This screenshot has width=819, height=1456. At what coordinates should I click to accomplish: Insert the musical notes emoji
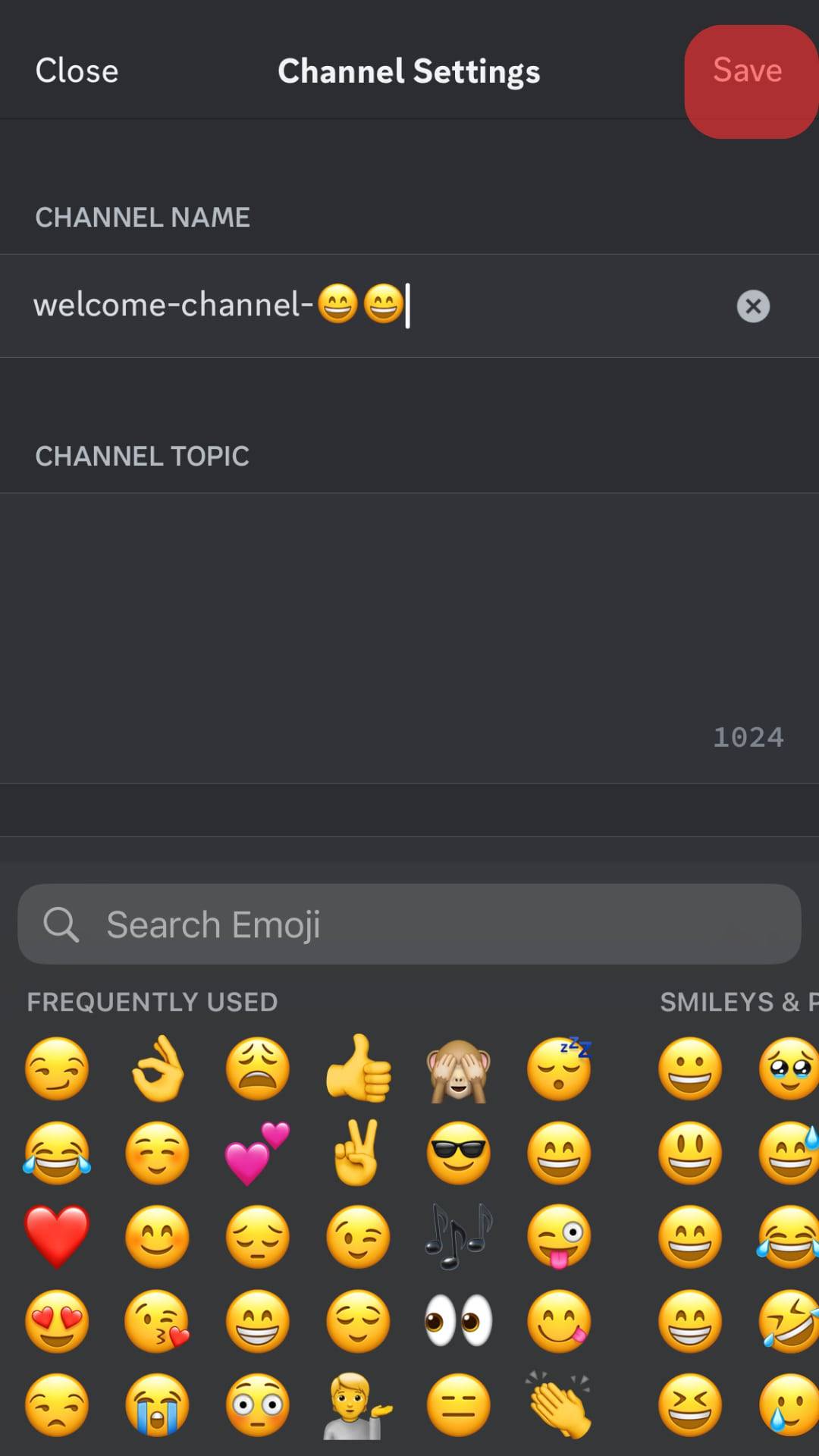click(458, 1236)
